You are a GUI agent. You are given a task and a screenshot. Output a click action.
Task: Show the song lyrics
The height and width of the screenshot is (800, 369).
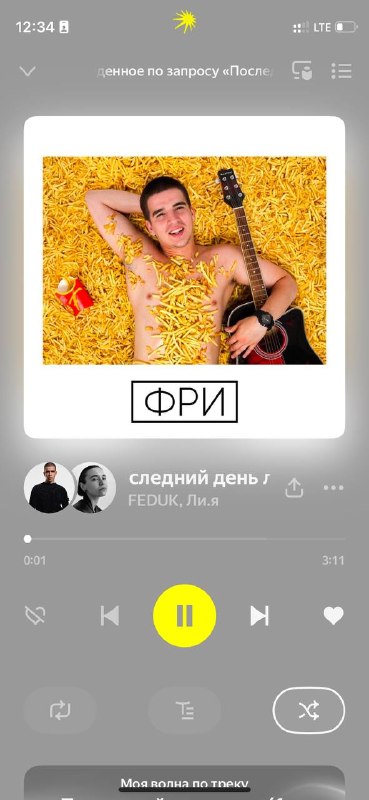coord(185,710)
